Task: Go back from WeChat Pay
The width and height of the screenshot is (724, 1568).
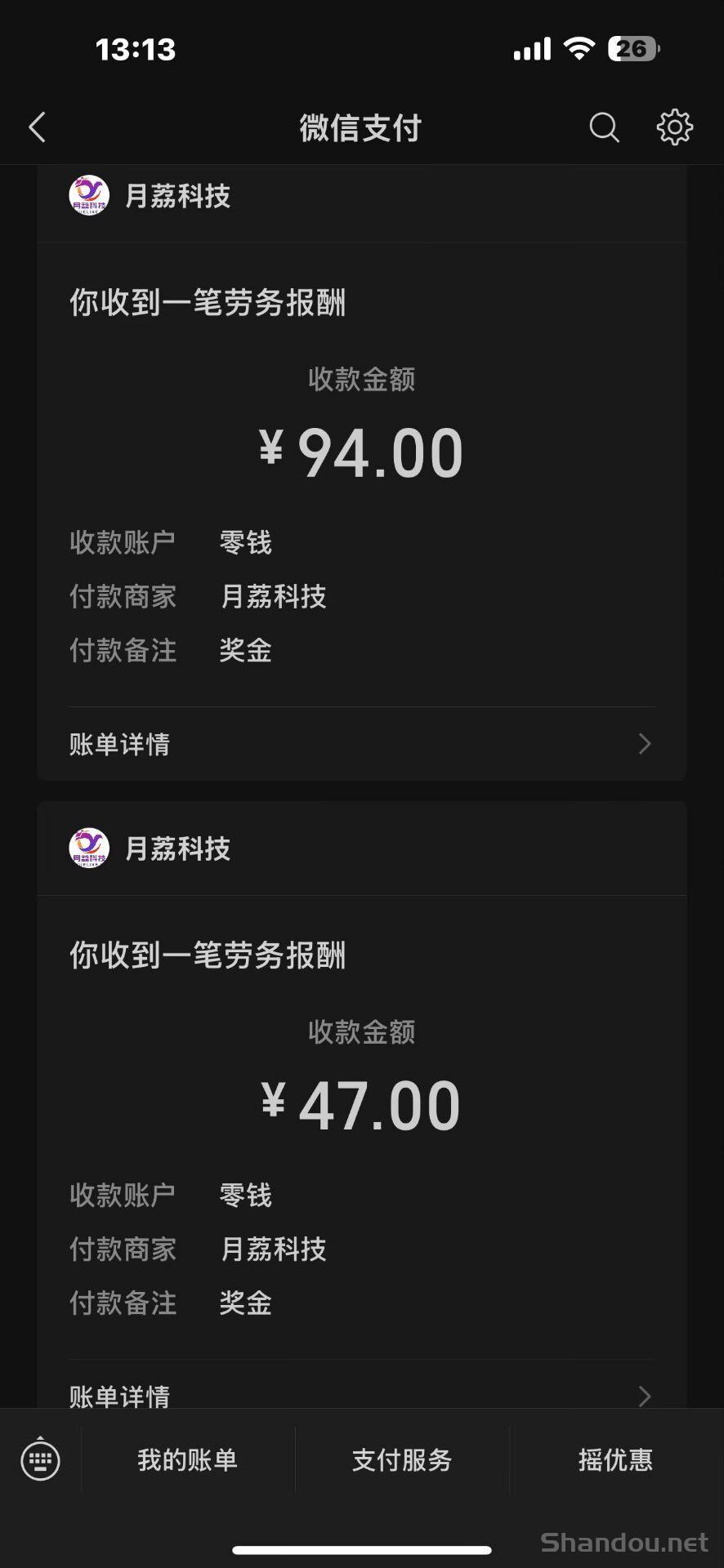Action: (x=37, y=127)
